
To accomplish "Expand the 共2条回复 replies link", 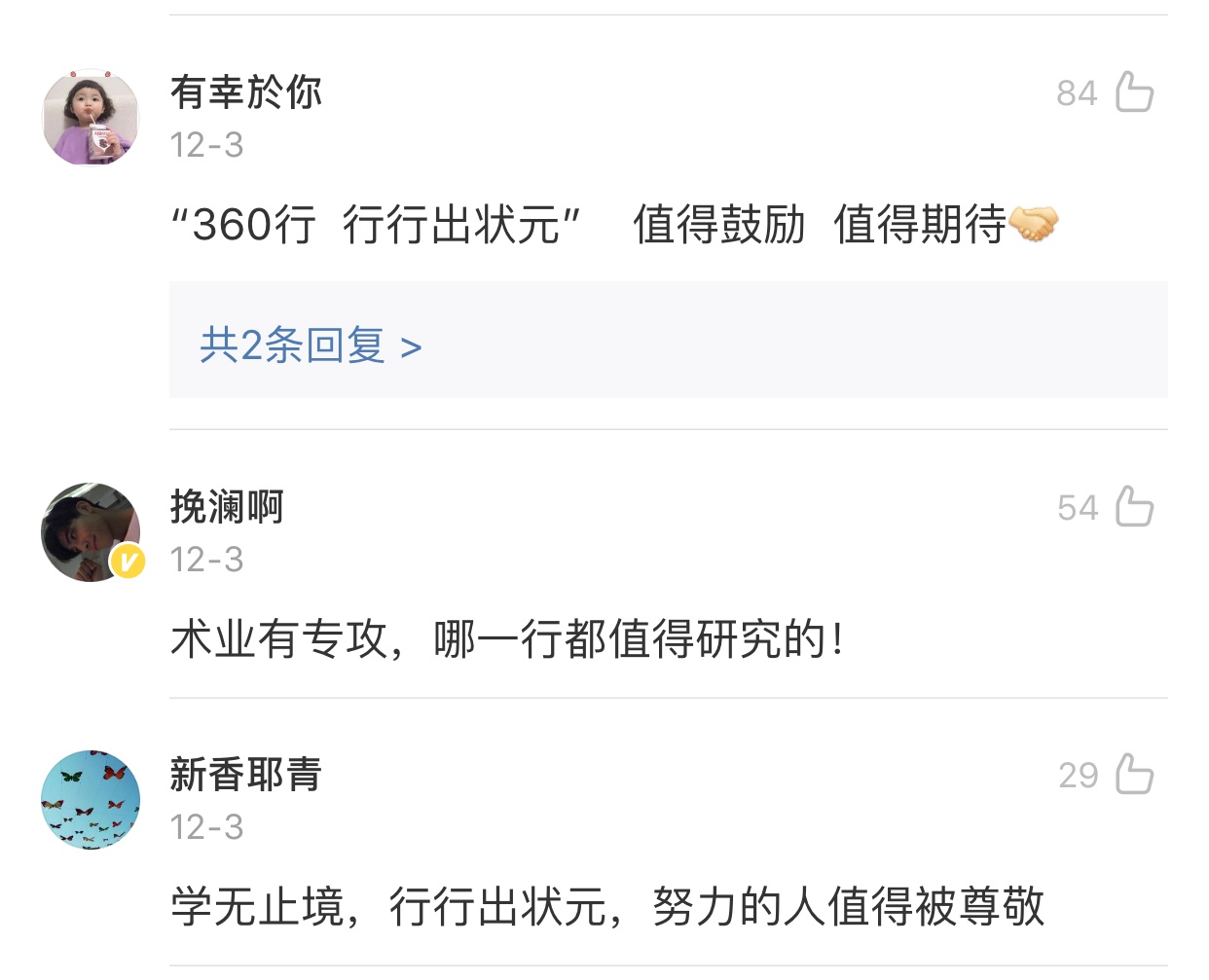I will pos(311,345).
